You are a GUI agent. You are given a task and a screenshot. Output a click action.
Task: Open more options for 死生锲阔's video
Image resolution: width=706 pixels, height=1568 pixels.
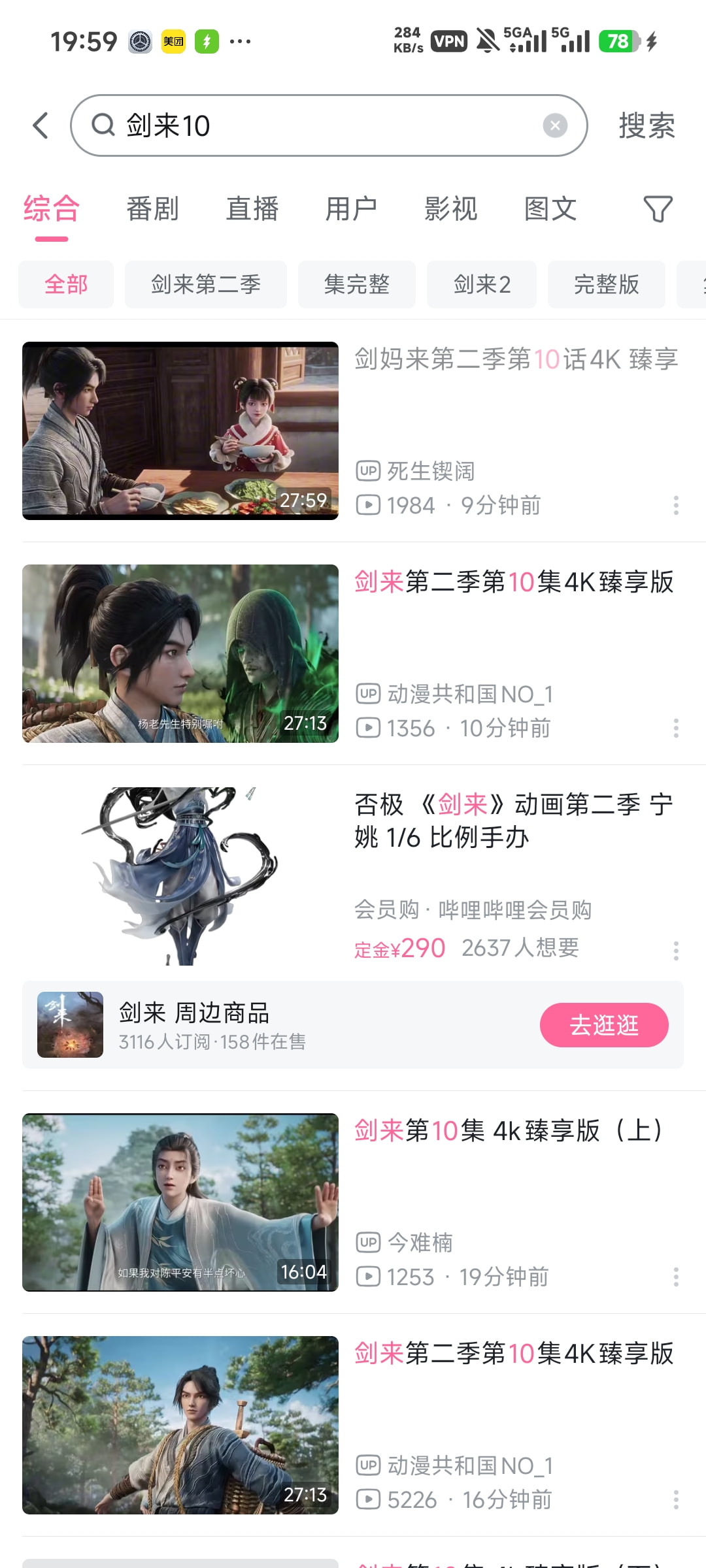(x=676, y=505)
